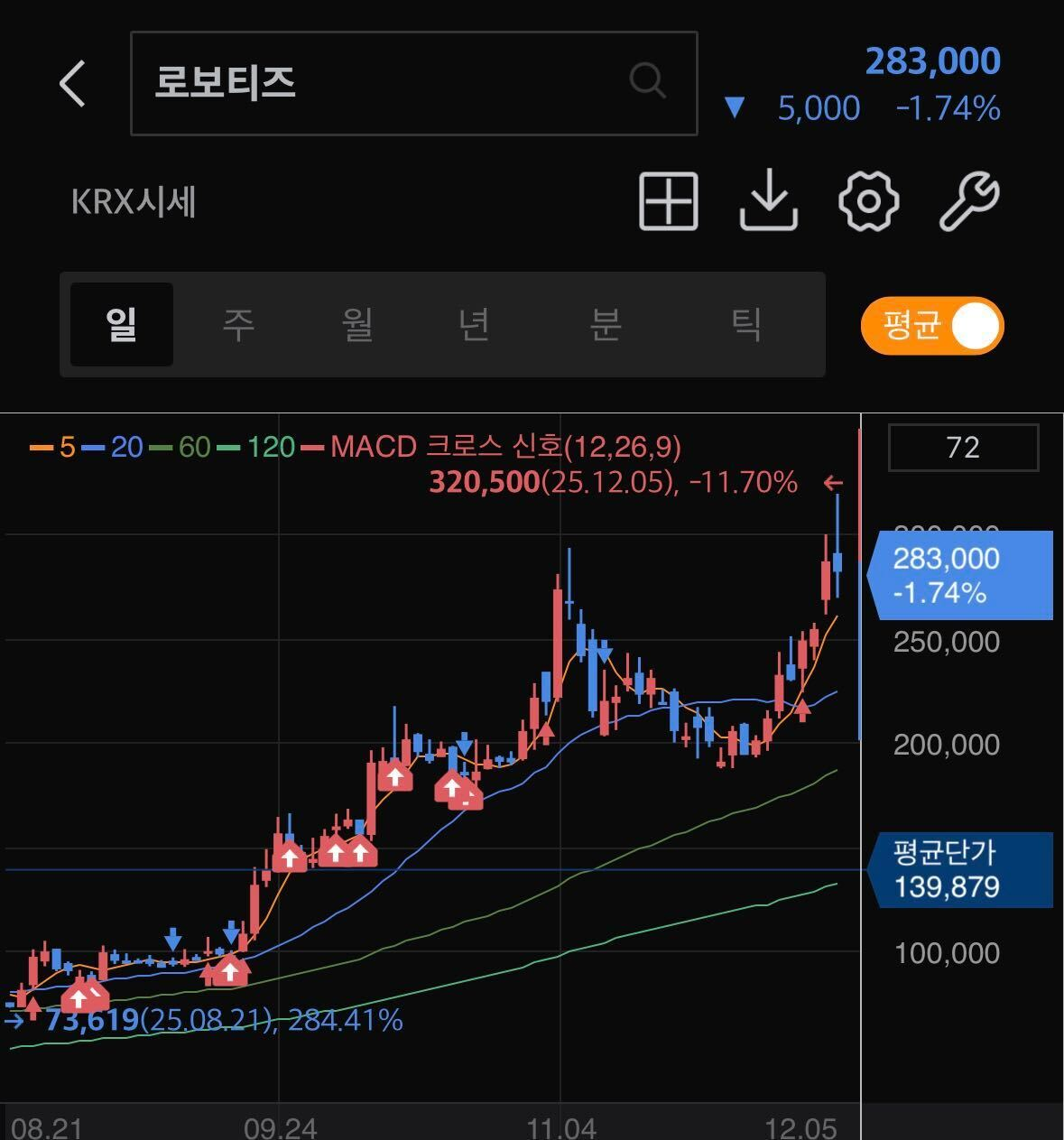Switch to the 분 minute chart
This screenshot has width=1064, height=1140.
(x=604, y=324)
